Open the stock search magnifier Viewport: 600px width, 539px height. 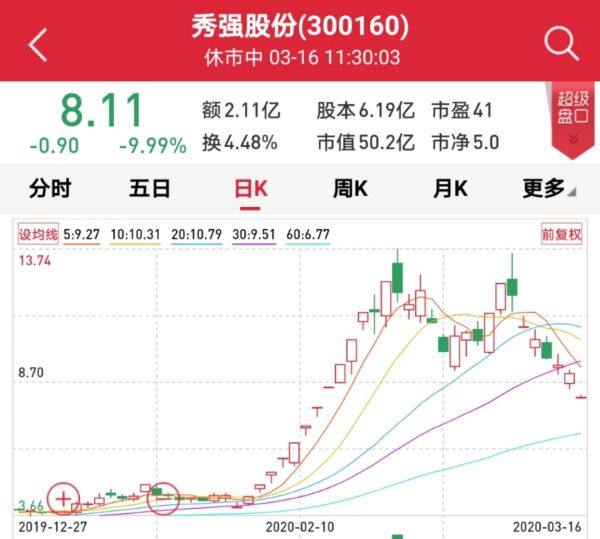(x=562, y=43)
